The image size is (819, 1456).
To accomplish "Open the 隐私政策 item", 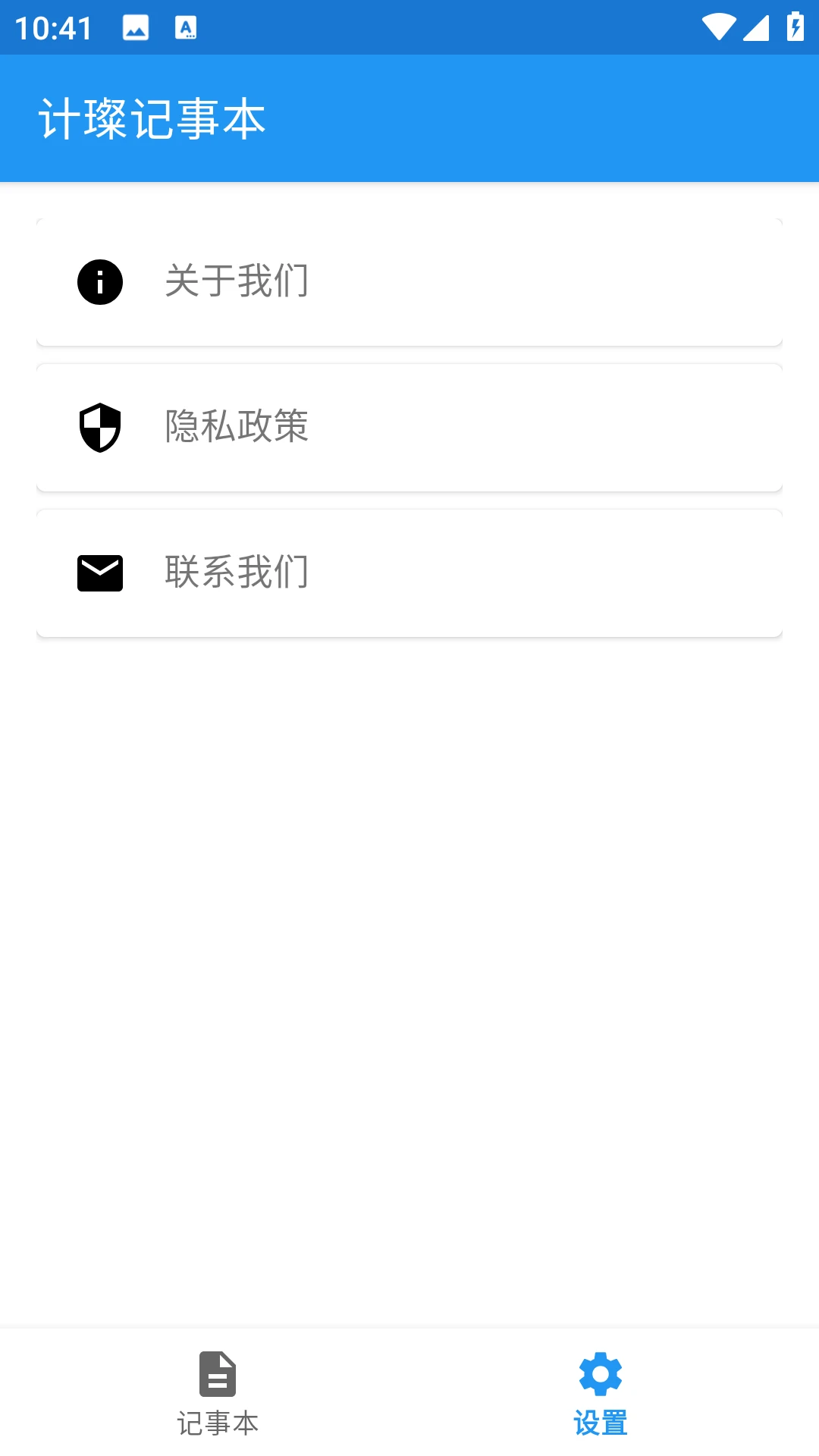I will pyautogui.click(x=409, y=427).
